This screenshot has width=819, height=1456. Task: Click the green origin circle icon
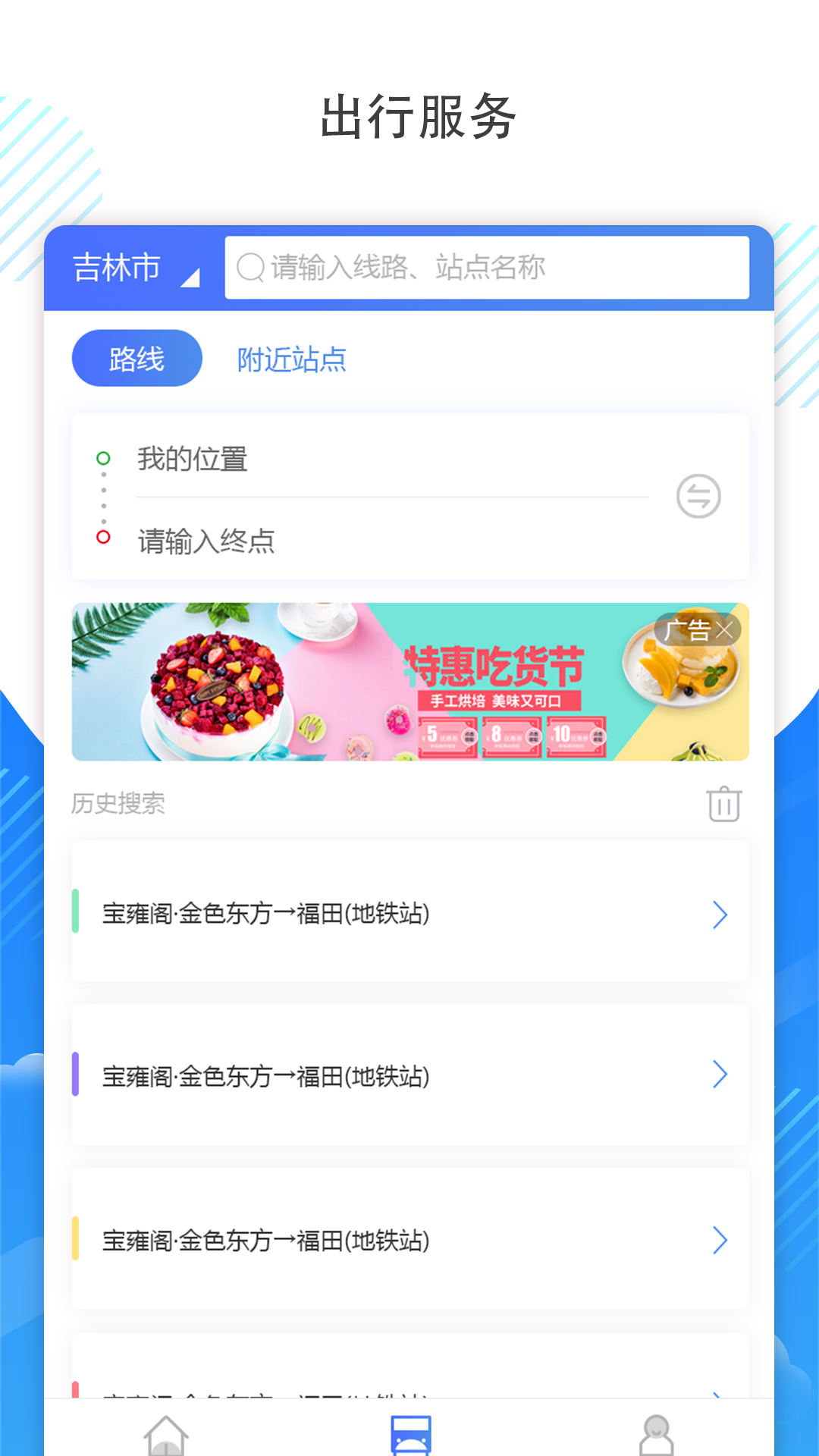[x=104, y=457]
